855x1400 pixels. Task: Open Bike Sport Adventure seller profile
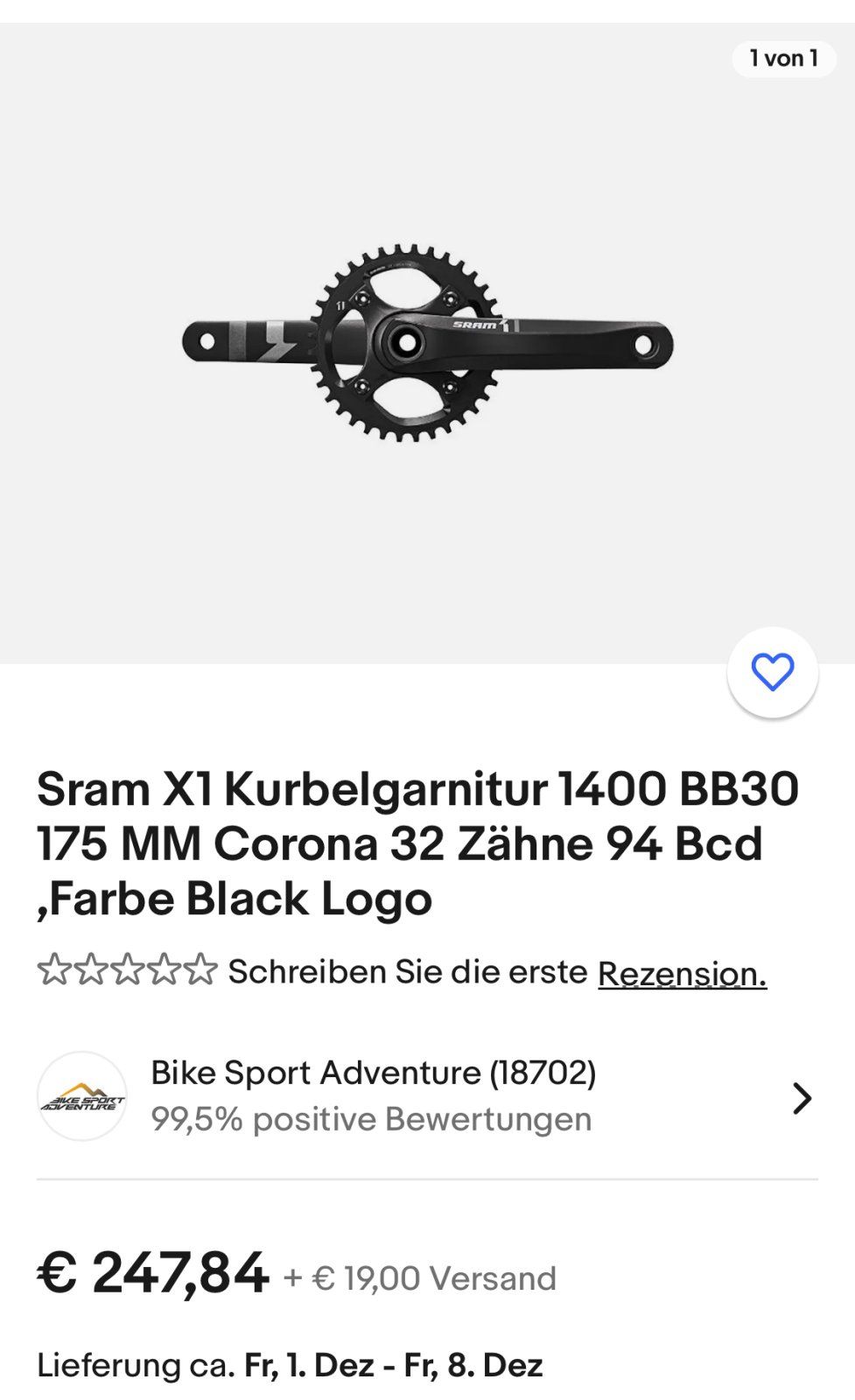(x=373, y=1073)
